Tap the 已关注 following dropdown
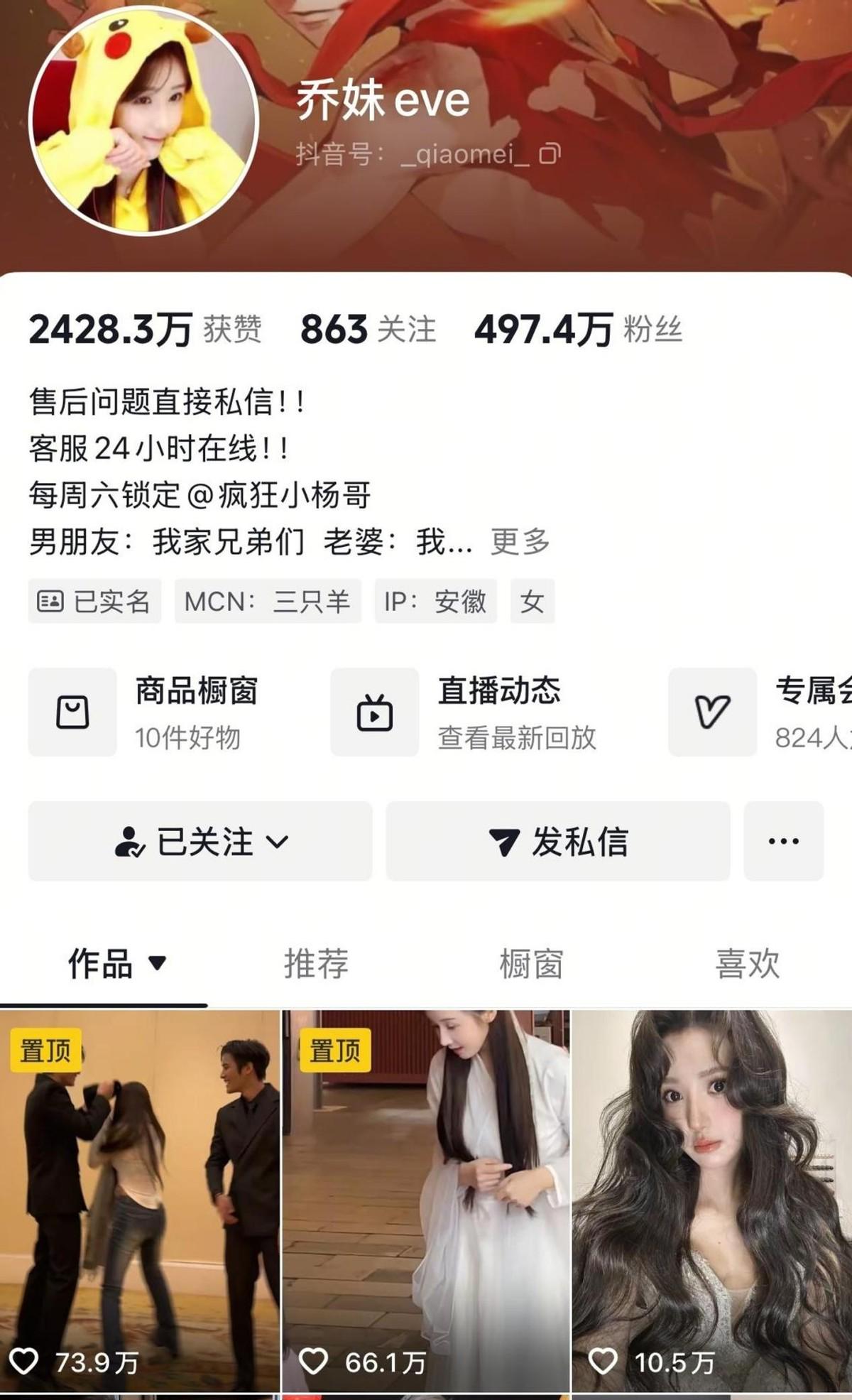Image resolution: width=852 pixels, height=1400 pixels. click(200, 842)
